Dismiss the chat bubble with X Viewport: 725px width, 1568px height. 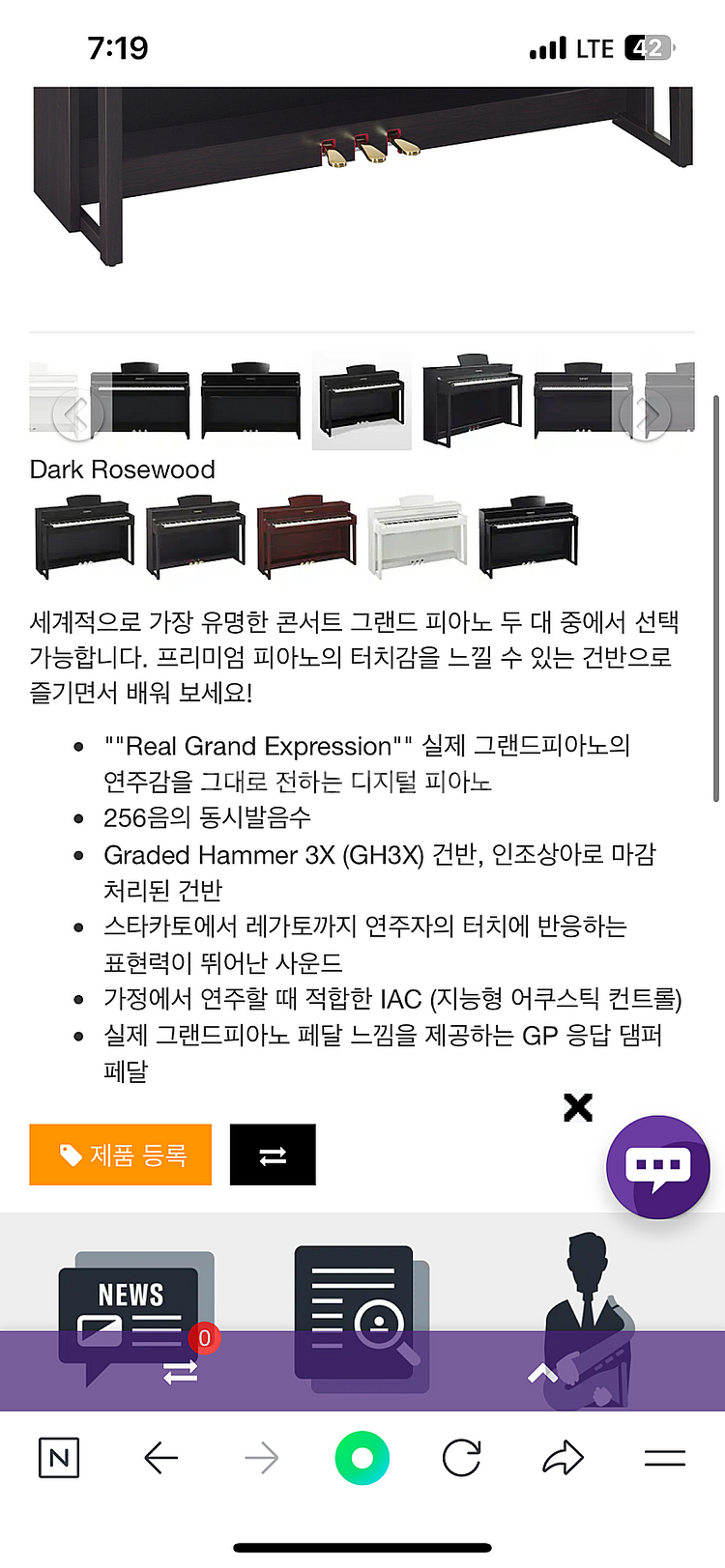point(578,1107)
